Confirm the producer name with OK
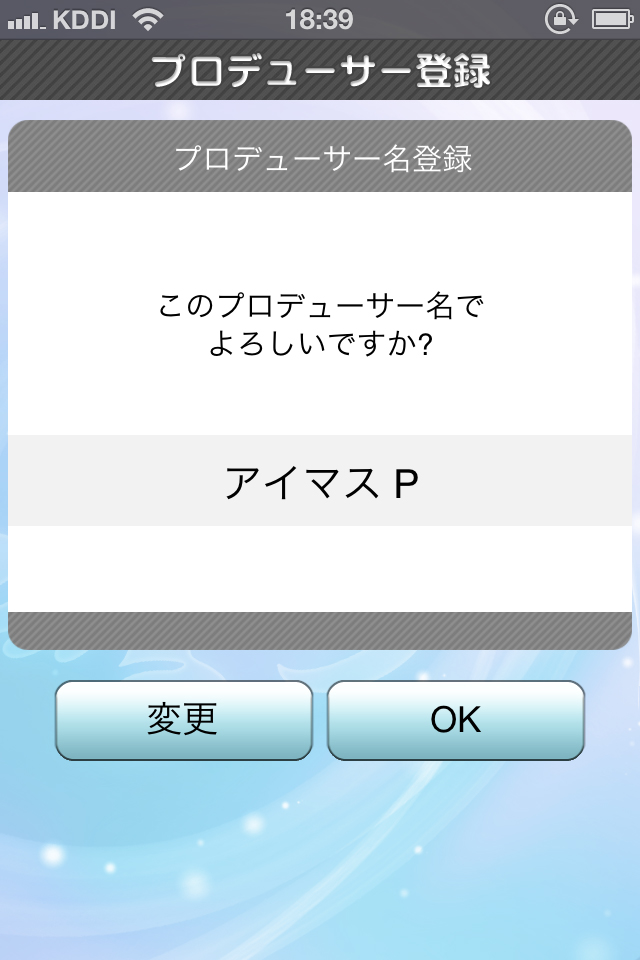The width and height of the screenshot is (640, 960). [456, 720]
